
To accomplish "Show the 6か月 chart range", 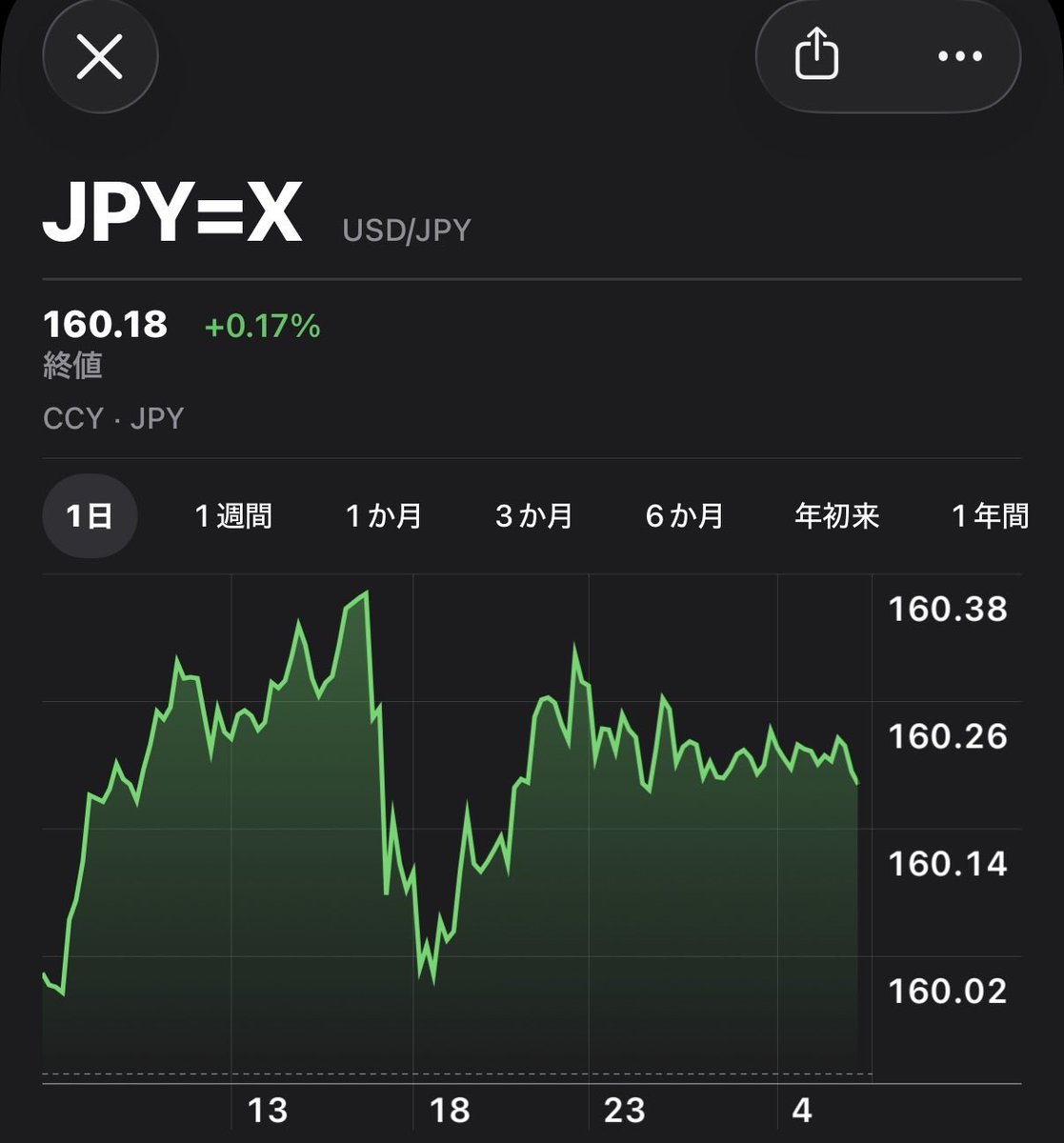I will tap(684, 516).
